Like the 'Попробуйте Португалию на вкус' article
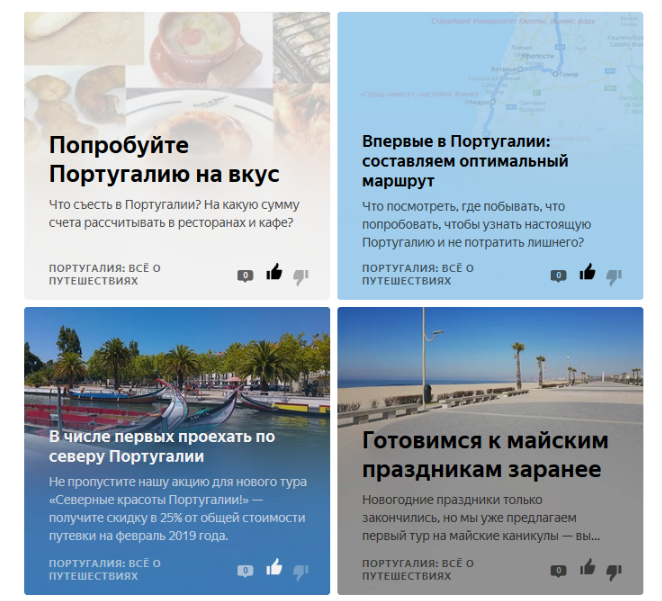The image size is (662, 601). [274, 272]
